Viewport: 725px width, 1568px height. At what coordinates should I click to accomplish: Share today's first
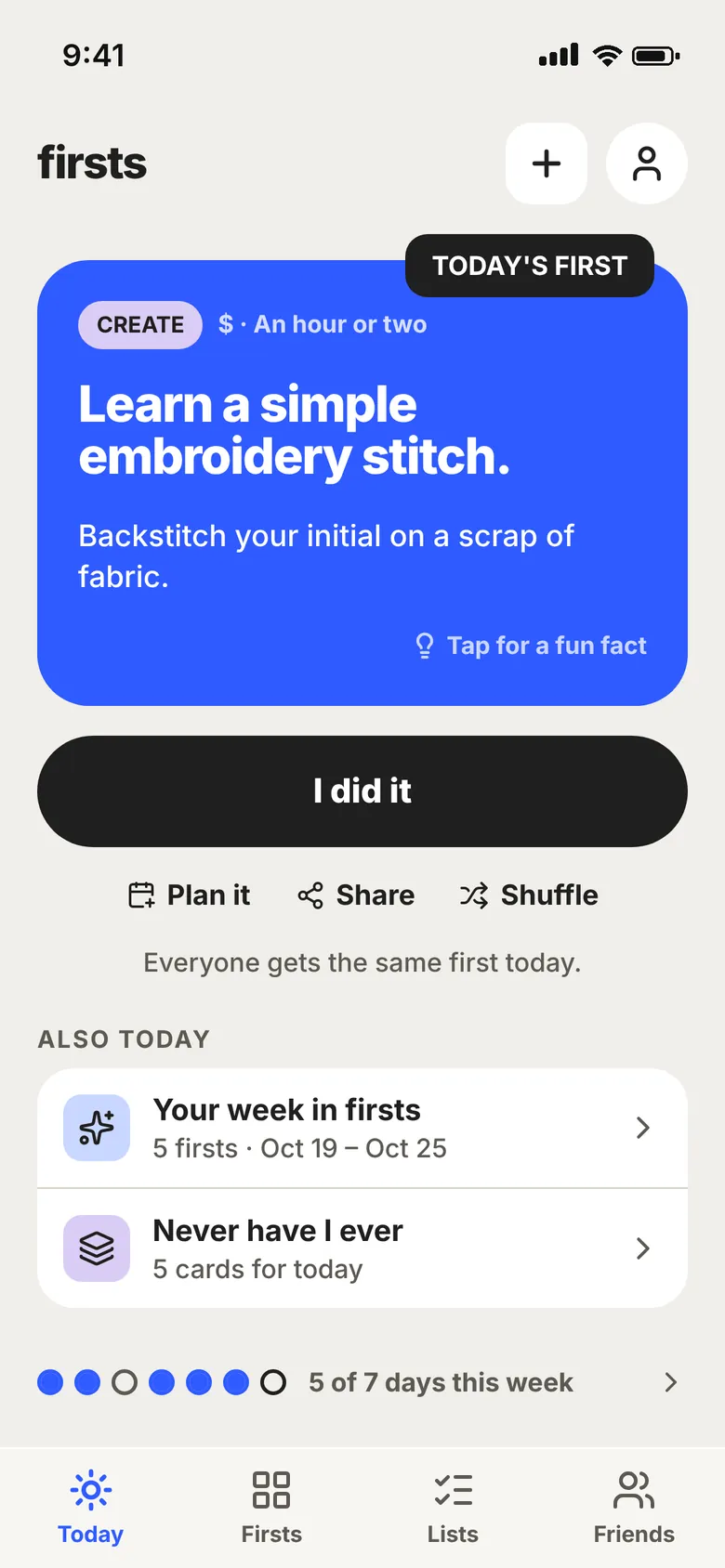point(356,895)
